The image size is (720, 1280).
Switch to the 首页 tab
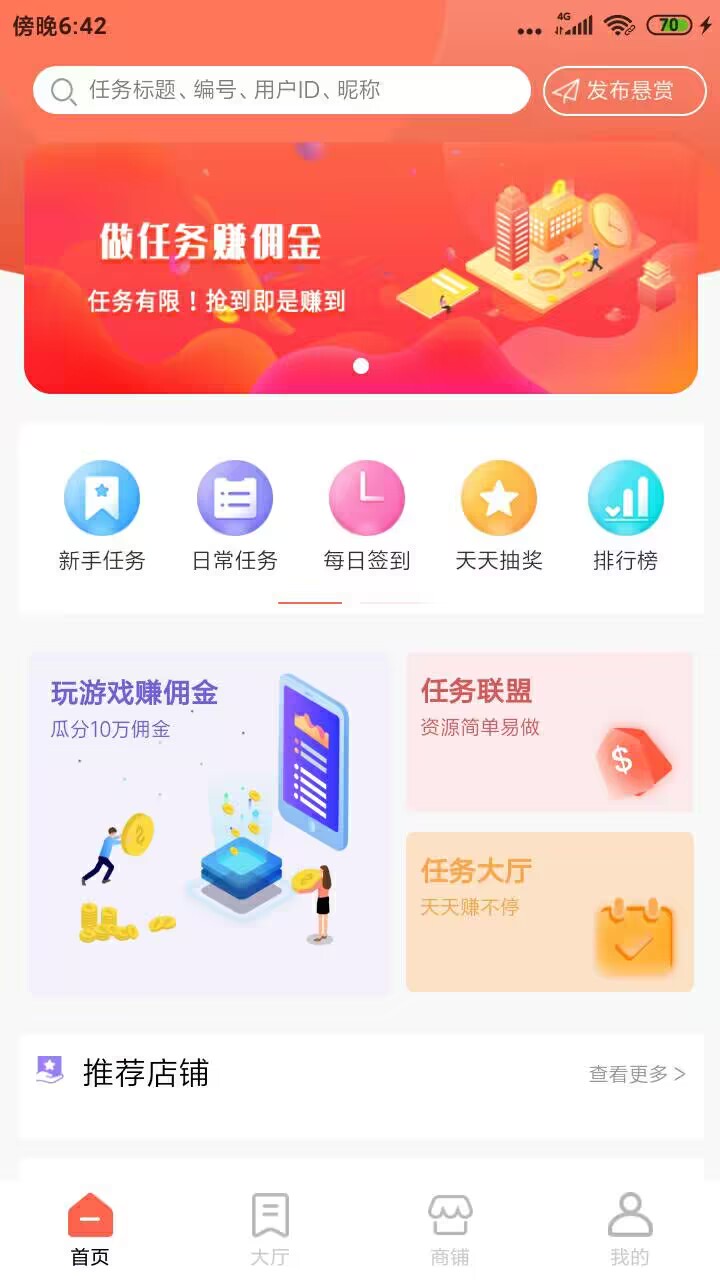pos(90,1229)
